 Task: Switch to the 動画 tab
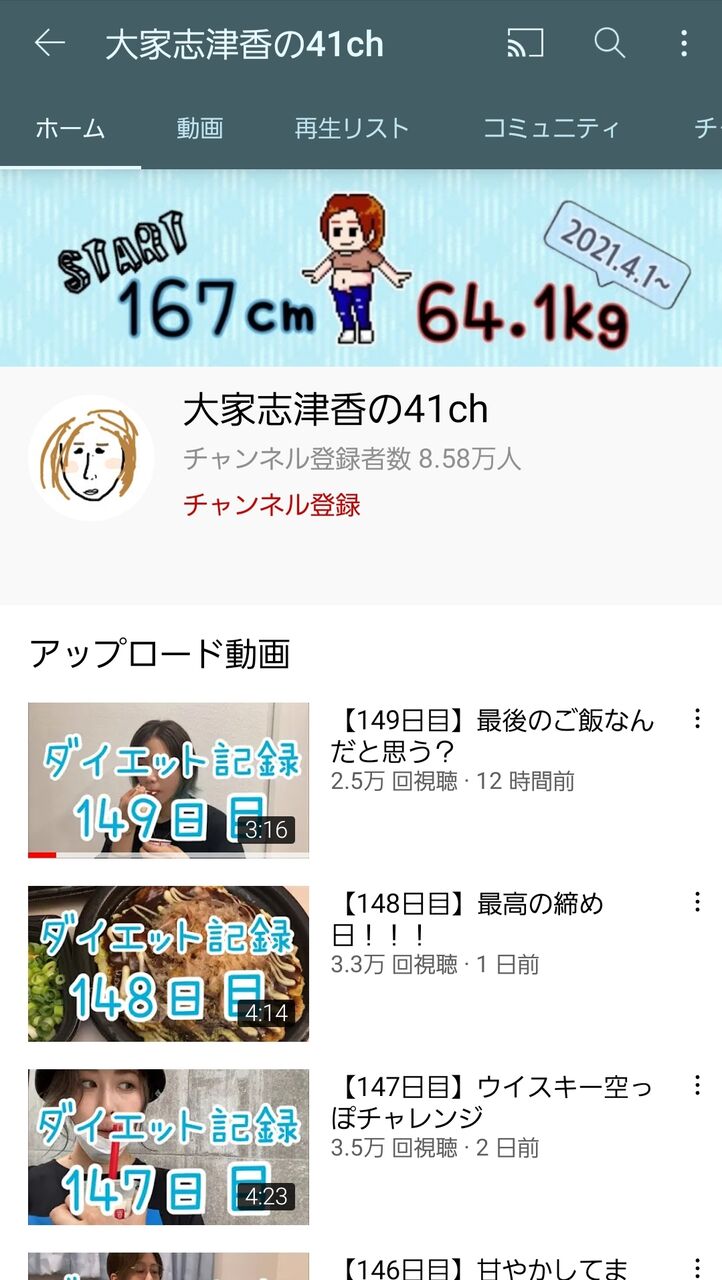(x=199, y=128)
